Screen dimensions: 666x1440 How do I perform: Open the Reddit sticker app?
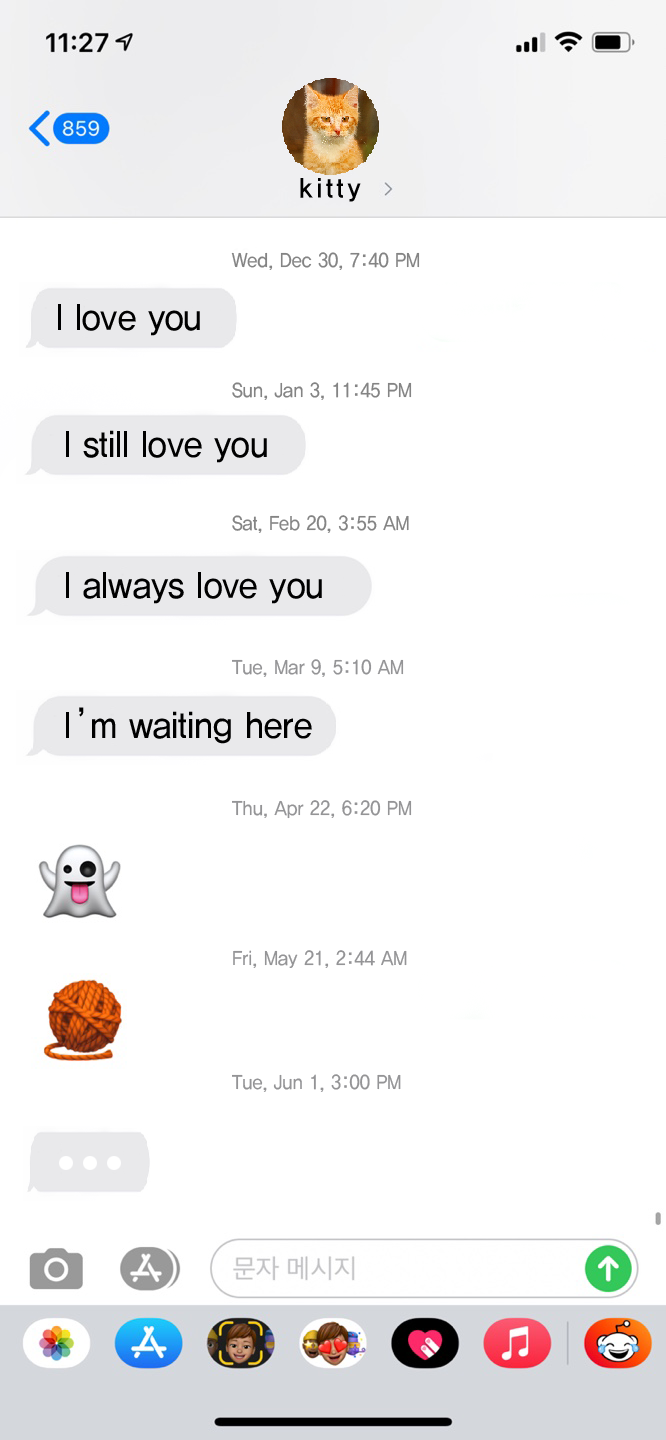pos(617,1343)
